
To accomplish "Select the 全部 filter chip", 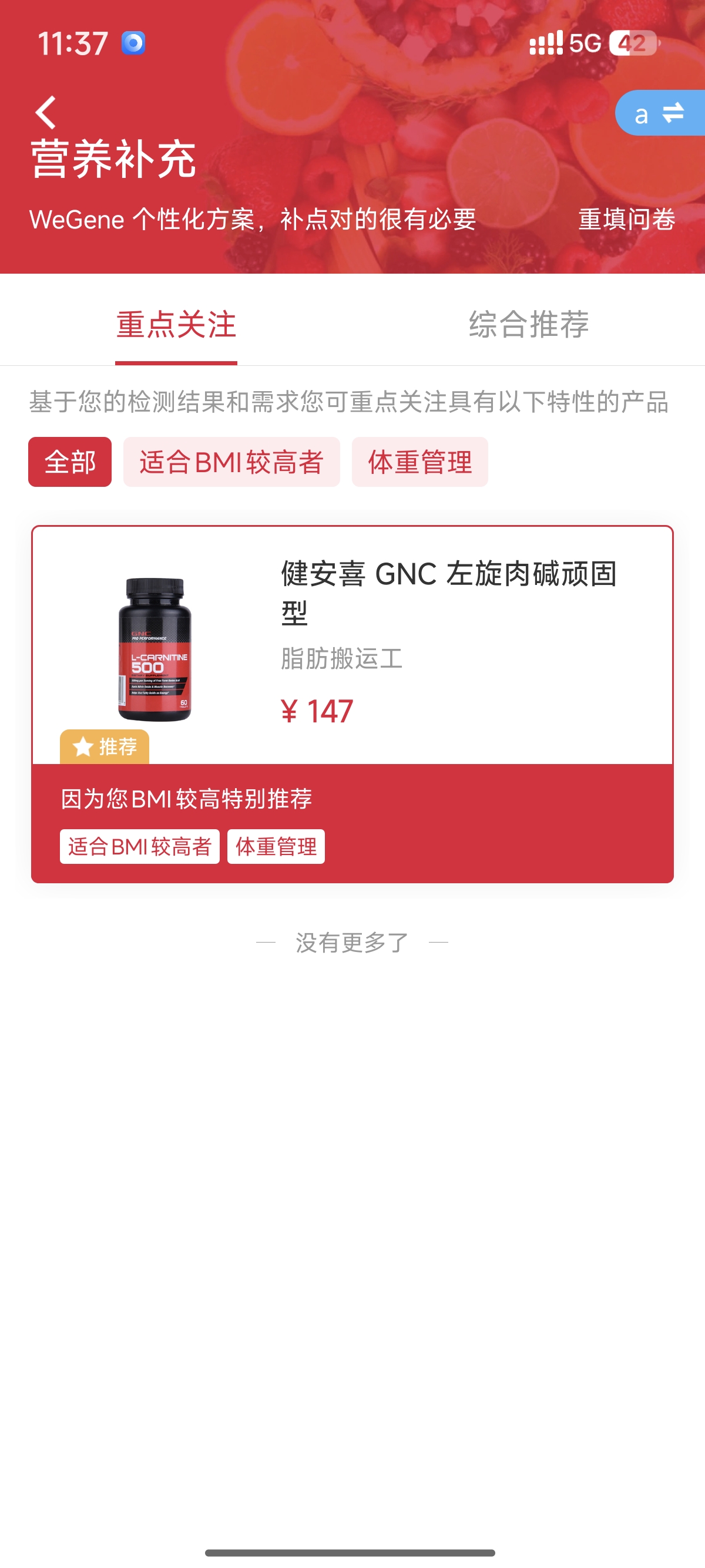I will click(x=70, y=462).
